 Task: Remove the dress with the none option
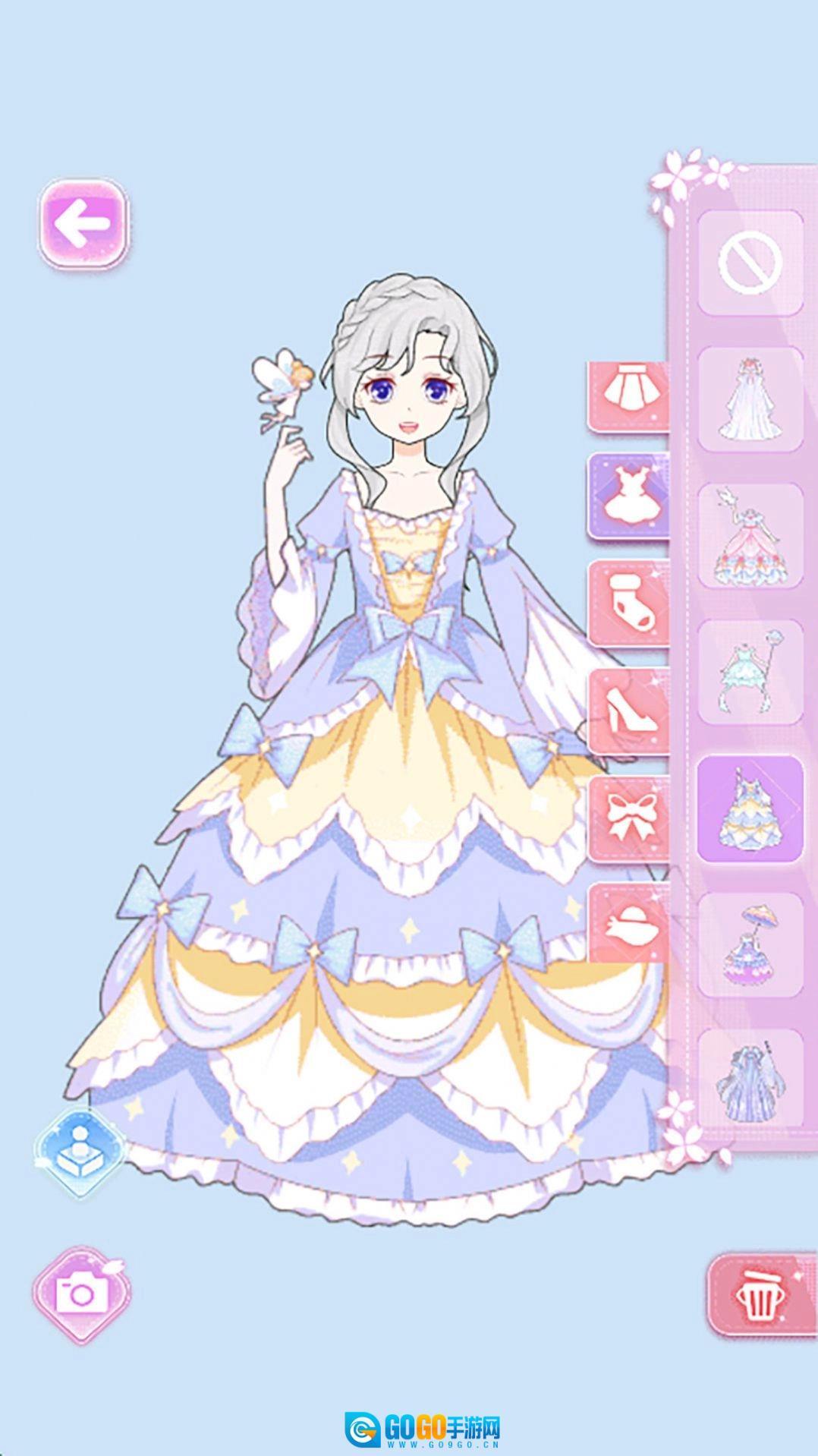point(750,263)
